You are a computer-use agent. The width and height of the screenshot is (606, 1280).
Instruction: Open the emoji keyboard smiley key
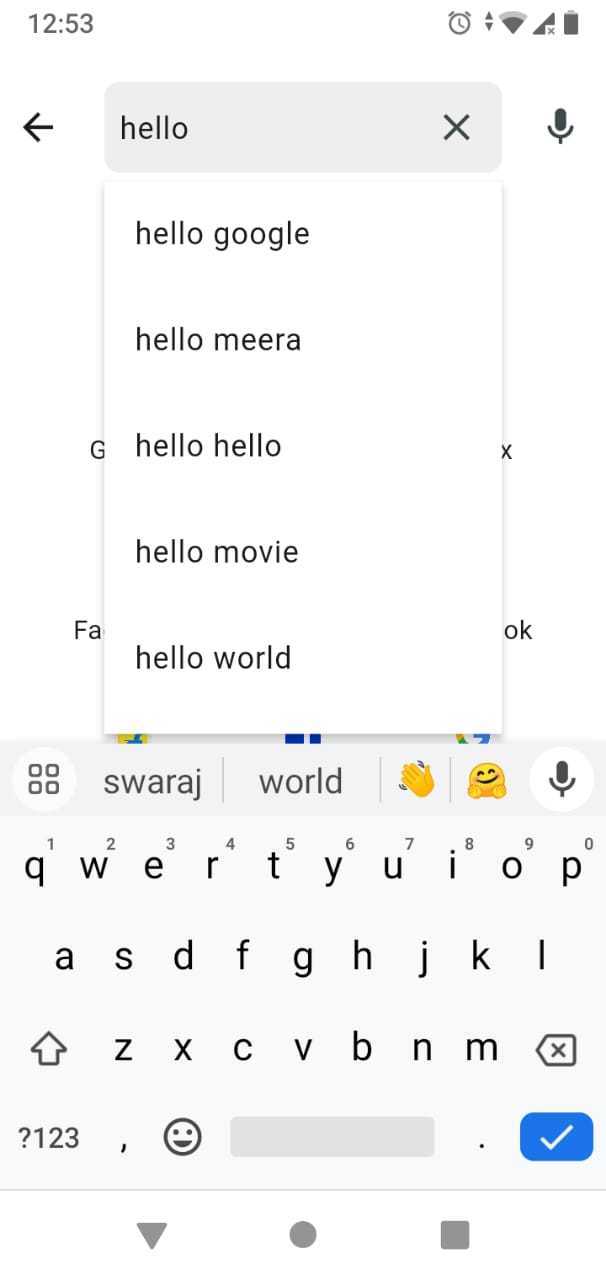[182, 1137]
